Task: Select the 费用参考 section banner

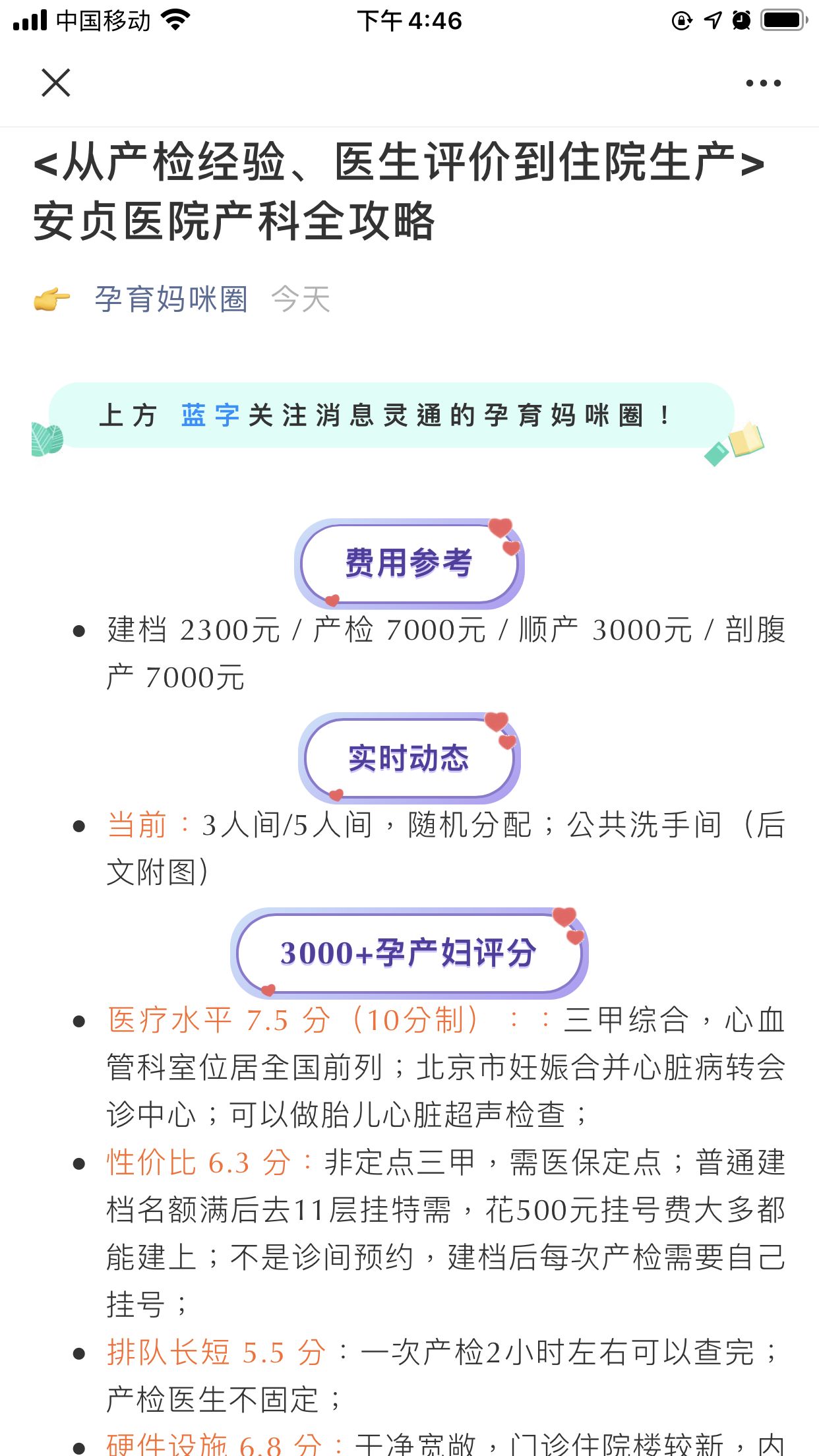Action: coord(409,563)
